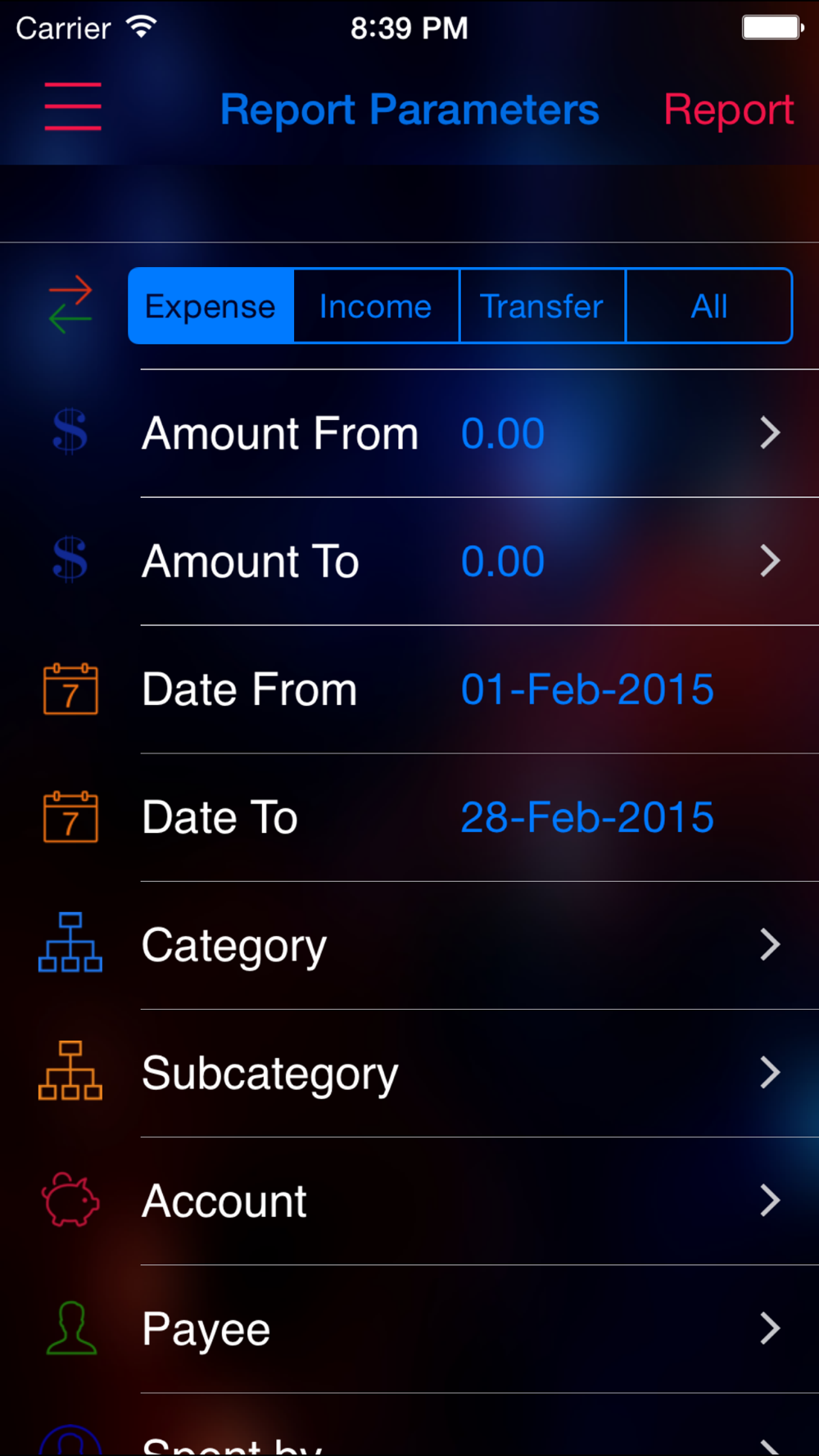This screenshot has width=819, height=1456.
Task: Pick an Account for the report
Action: tap(409, 1201)
